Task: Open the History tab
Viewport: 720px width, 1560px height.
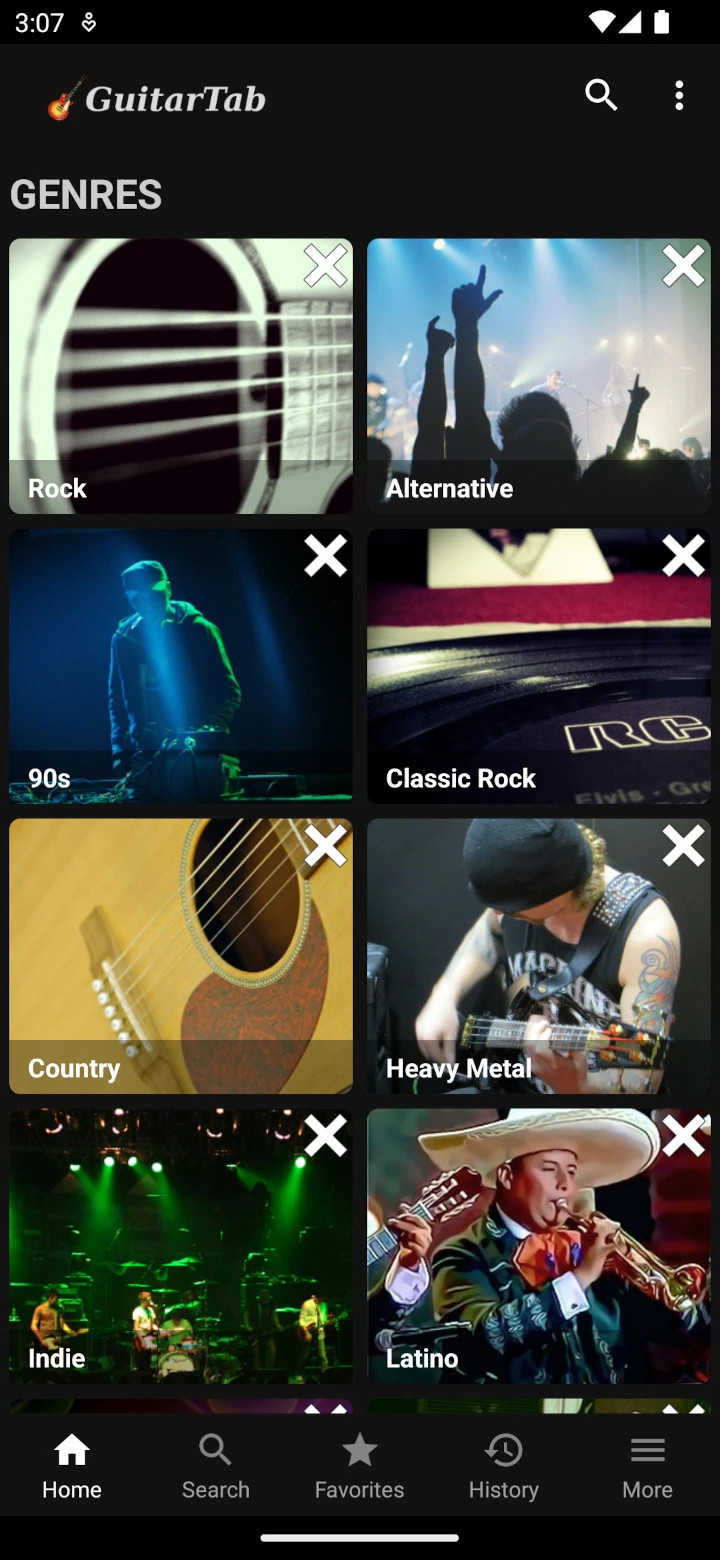Action: coord(504,1466)
